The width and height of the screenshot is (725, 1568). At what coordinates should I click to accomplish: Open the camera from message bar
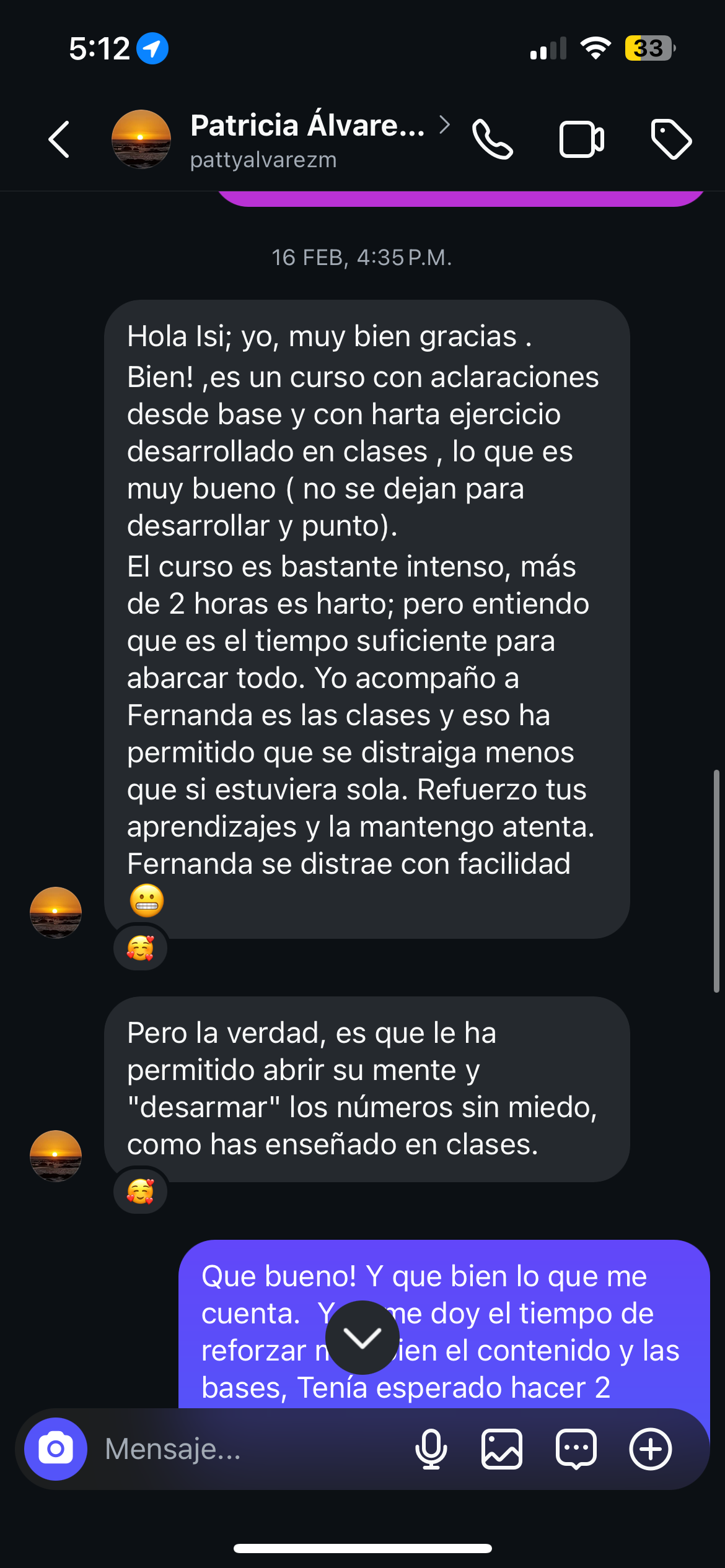point(56,1449)
